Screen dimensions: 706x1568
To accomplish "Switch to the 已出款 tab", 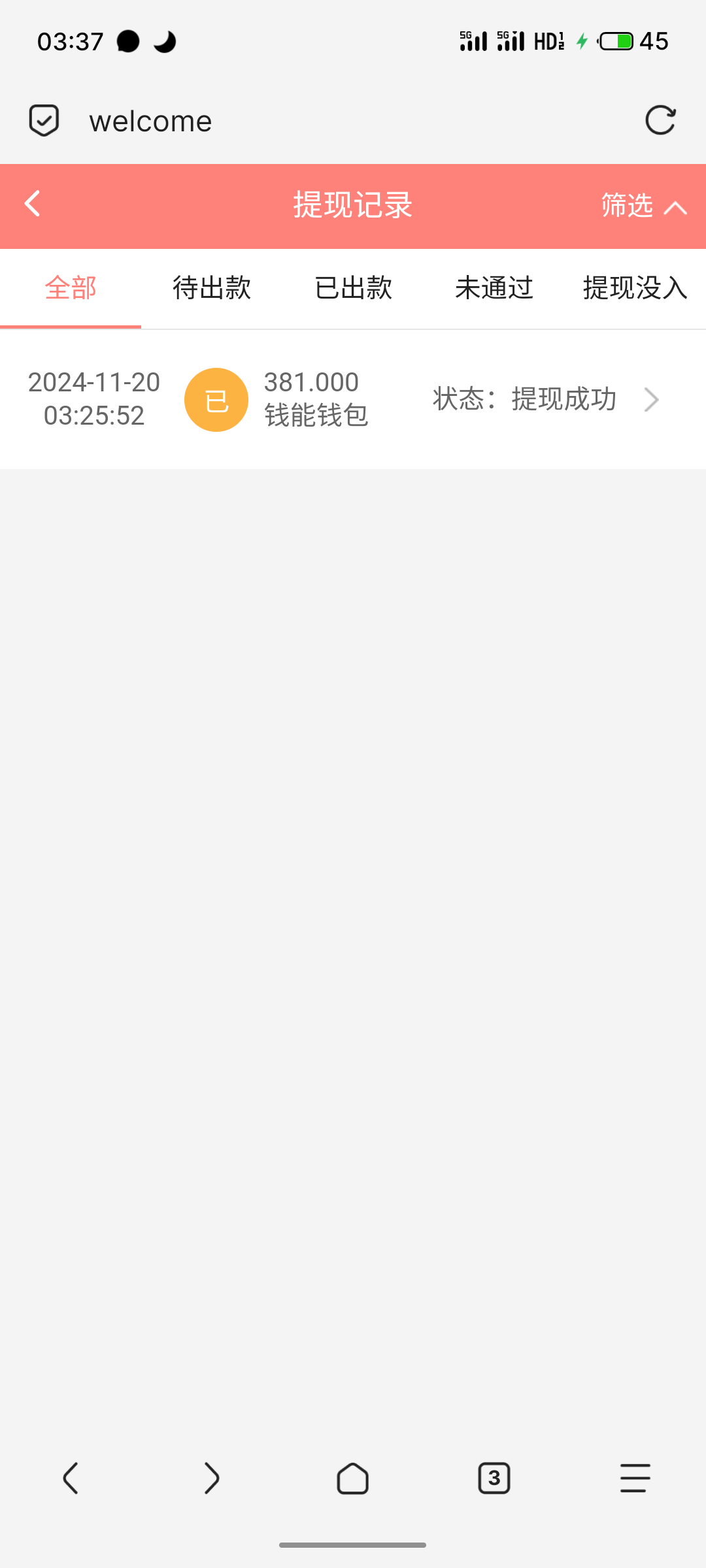I will tap(353, 288).
